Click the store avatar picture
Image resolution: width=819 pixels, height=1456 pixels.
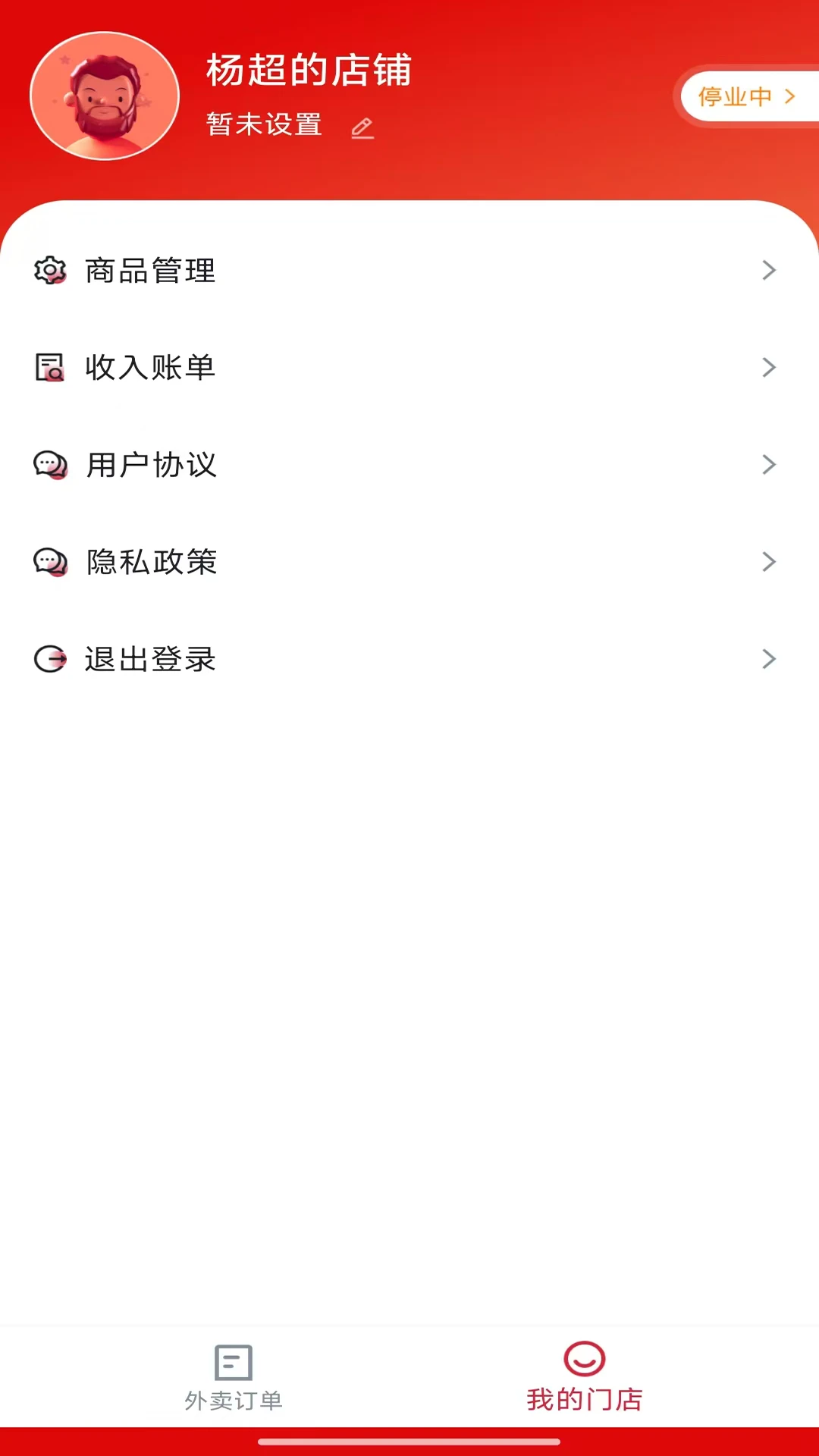[104, 96]
